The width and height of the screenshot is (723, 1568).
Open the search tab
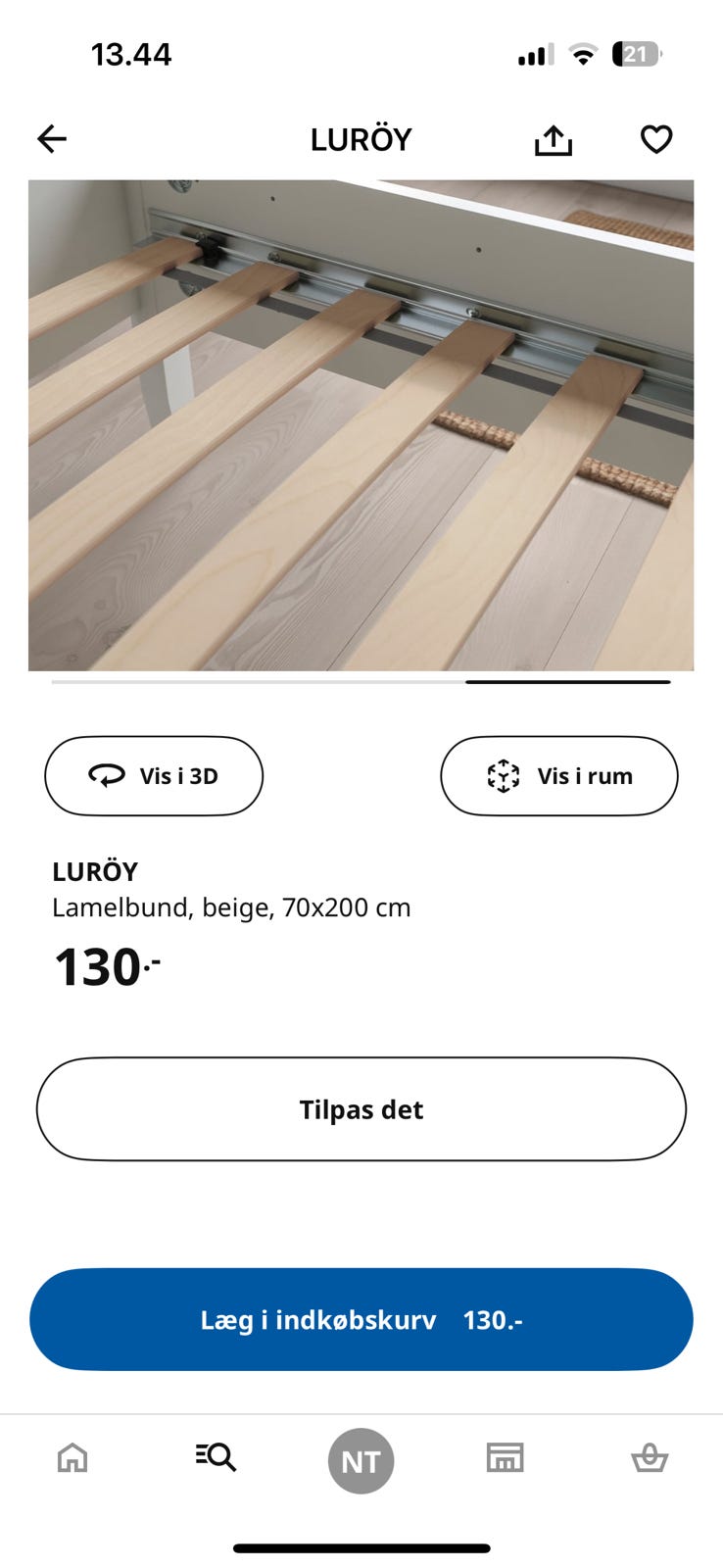click(216, 1458)
